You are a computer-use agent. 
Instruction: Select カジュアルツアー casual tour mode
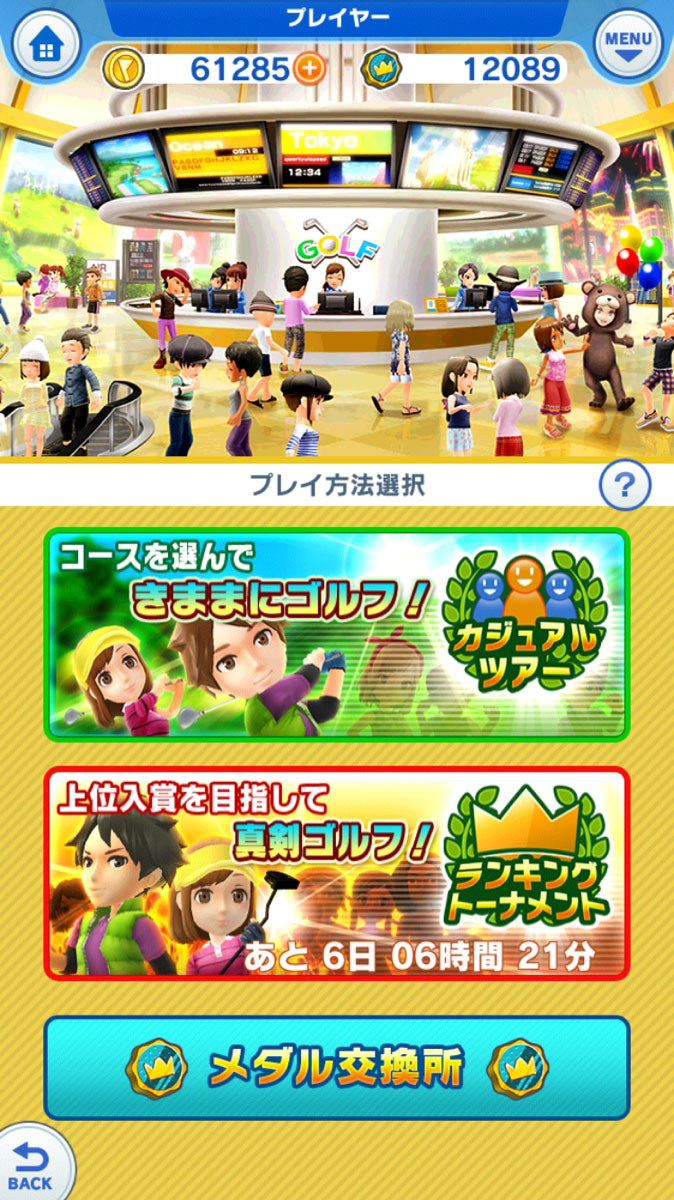click(337, 635)
